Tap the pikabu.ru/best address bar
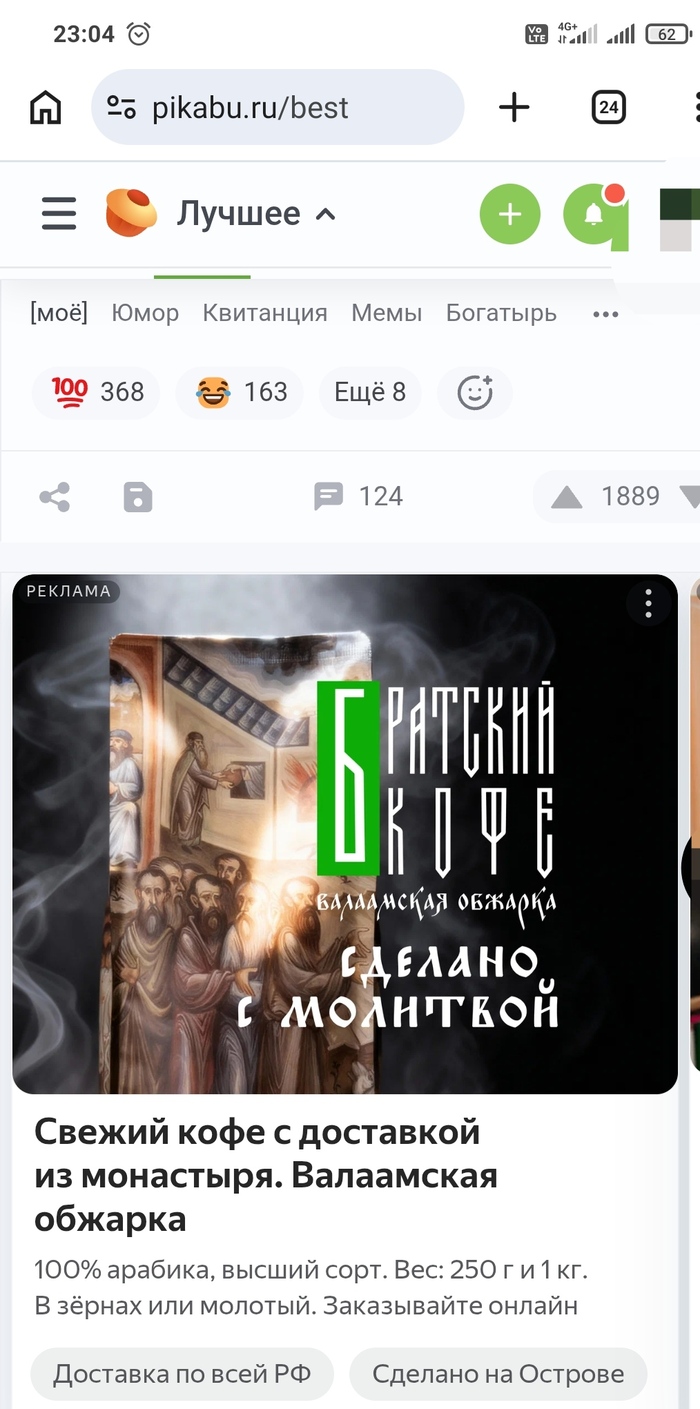700x1409 pixels. tap(277, 107)
